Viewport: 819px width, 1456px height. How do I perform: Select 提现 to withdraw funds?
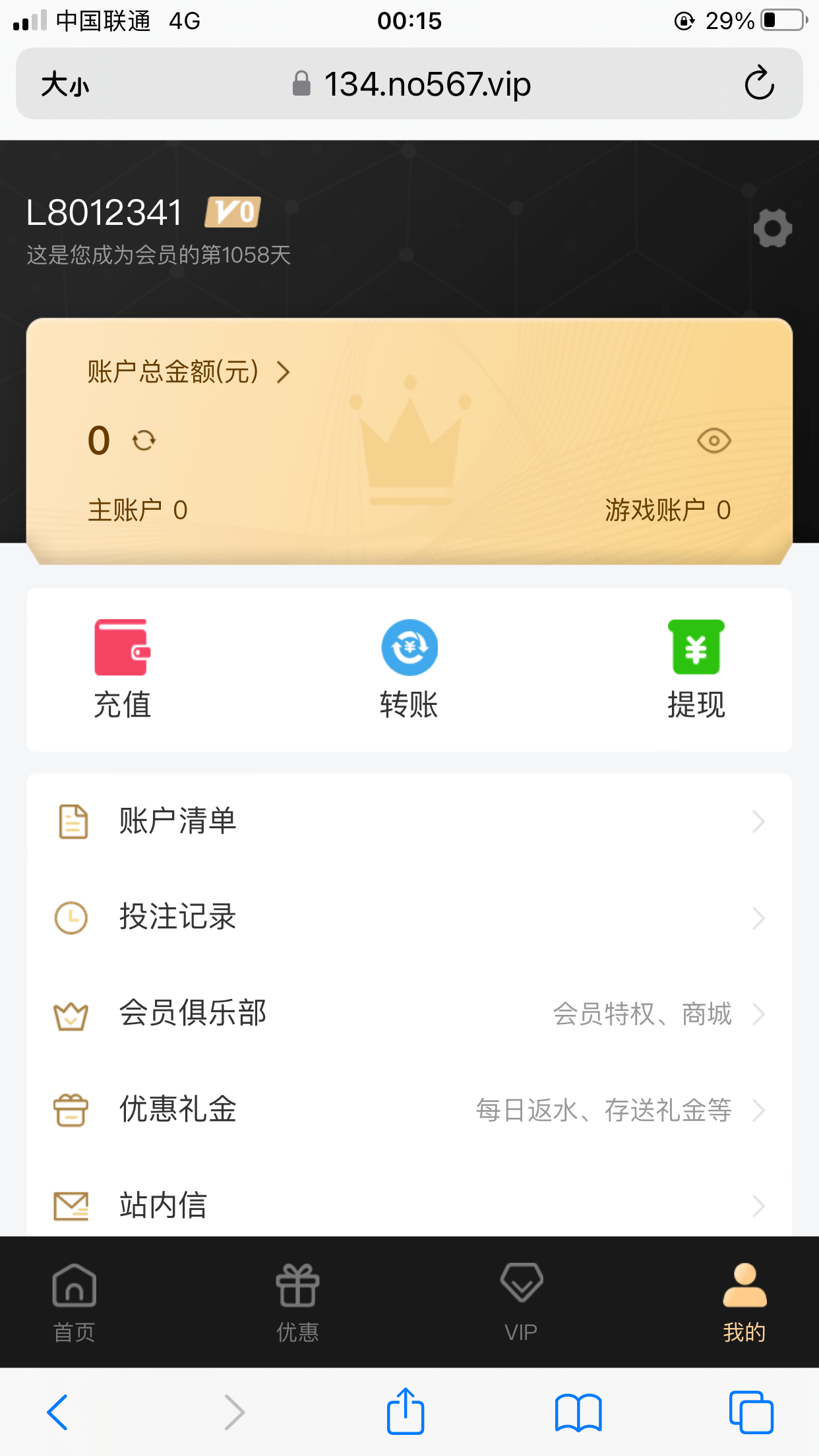tap(696, 669)
